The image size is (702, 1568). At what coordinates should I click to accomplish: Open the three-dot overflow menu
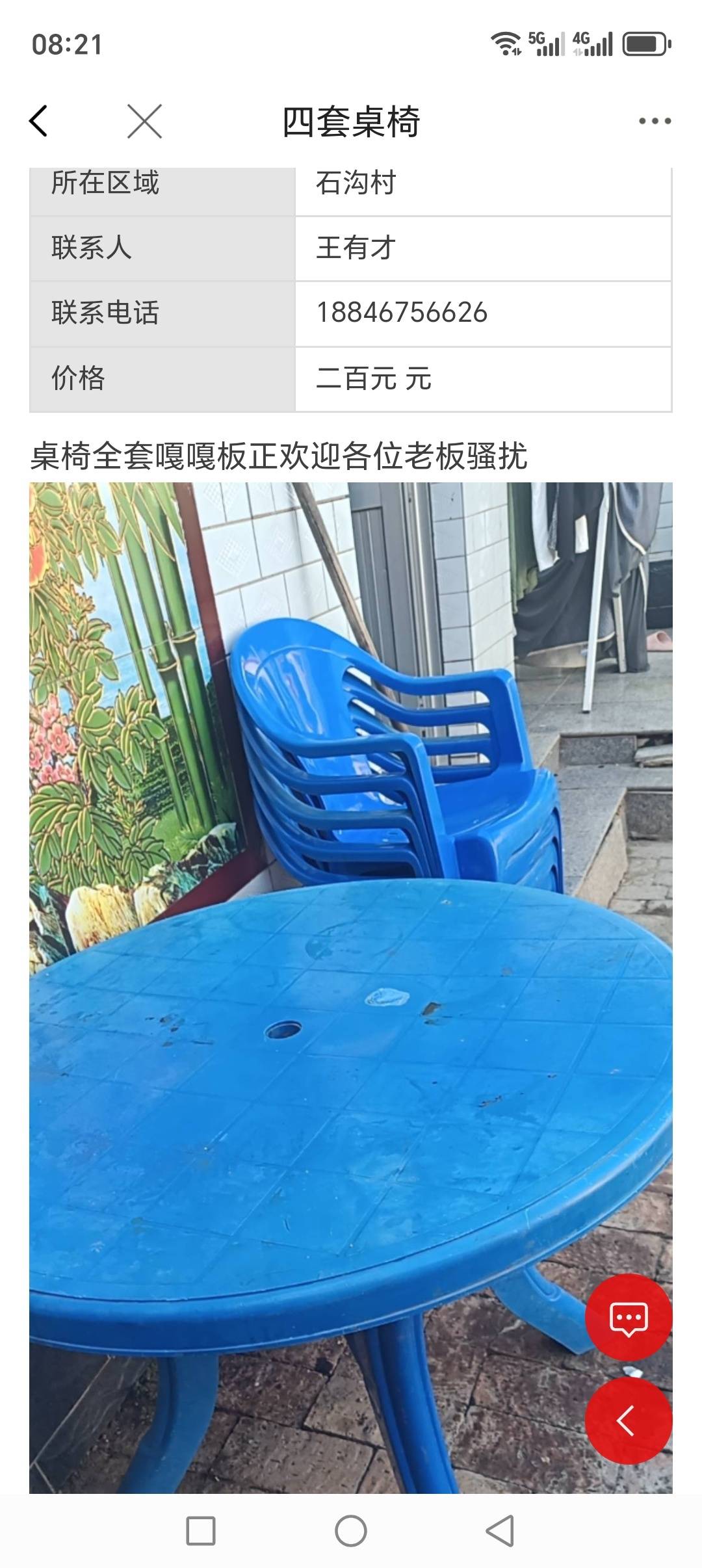pyautogui.click(x=654, y=121)
